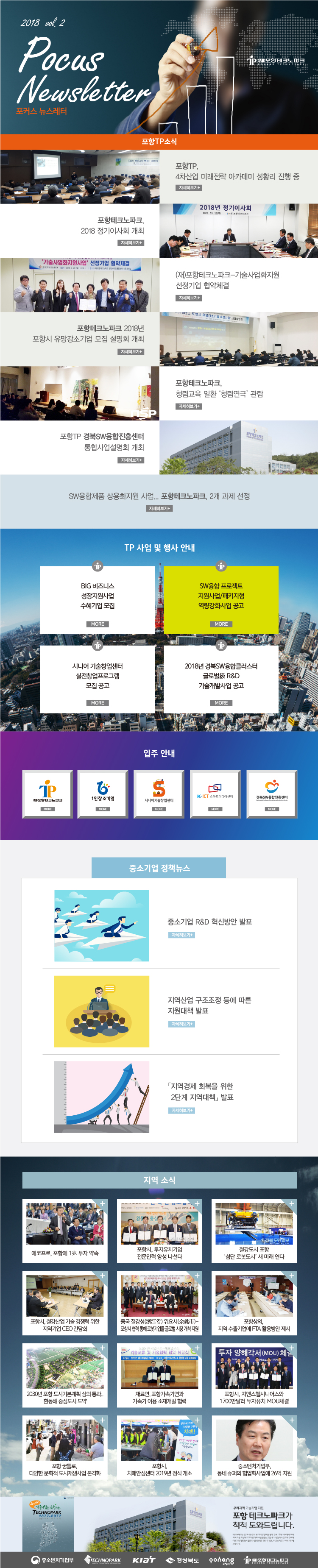Tap MORE on BIG 비즈니스 성장지원사업 card
Viewport: 318px width, 1568px height.
[x=98, y=624]
